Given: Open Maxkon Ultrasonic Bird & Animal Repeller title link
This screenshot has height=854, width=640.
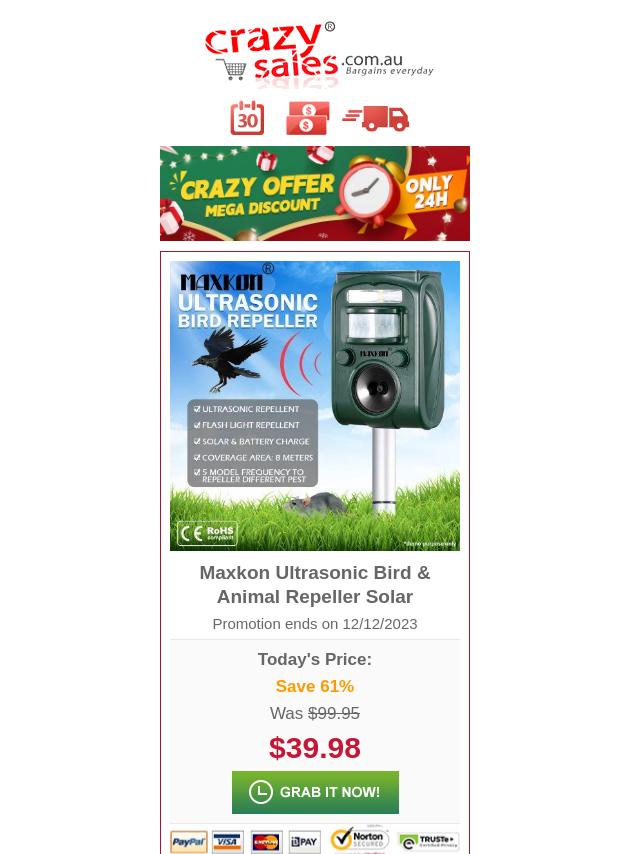Looking at the screenshot, I should click(x=315, y=584).
